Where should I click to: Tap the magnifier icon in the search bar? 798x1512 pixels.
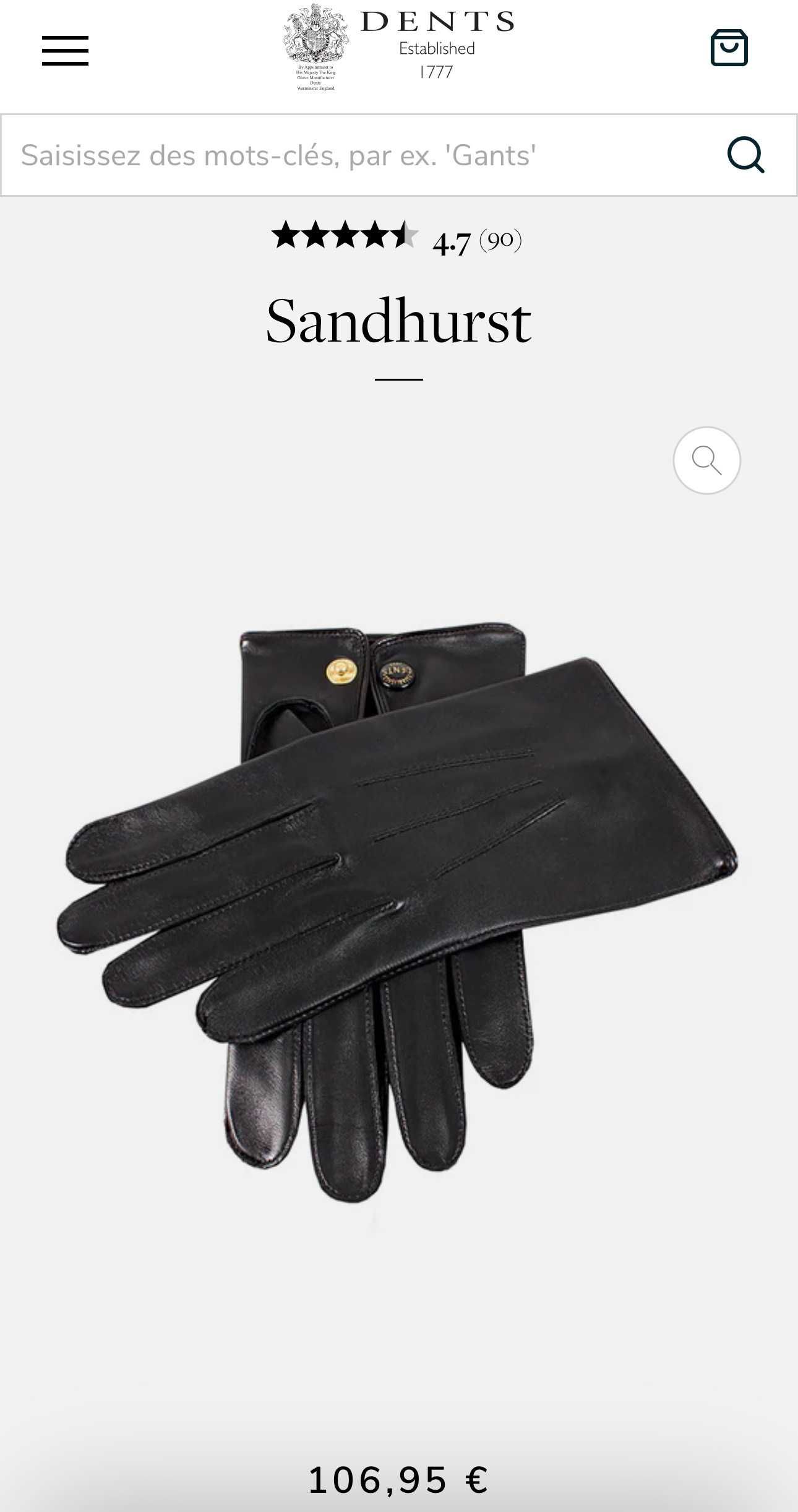click(x=745, y=155)
